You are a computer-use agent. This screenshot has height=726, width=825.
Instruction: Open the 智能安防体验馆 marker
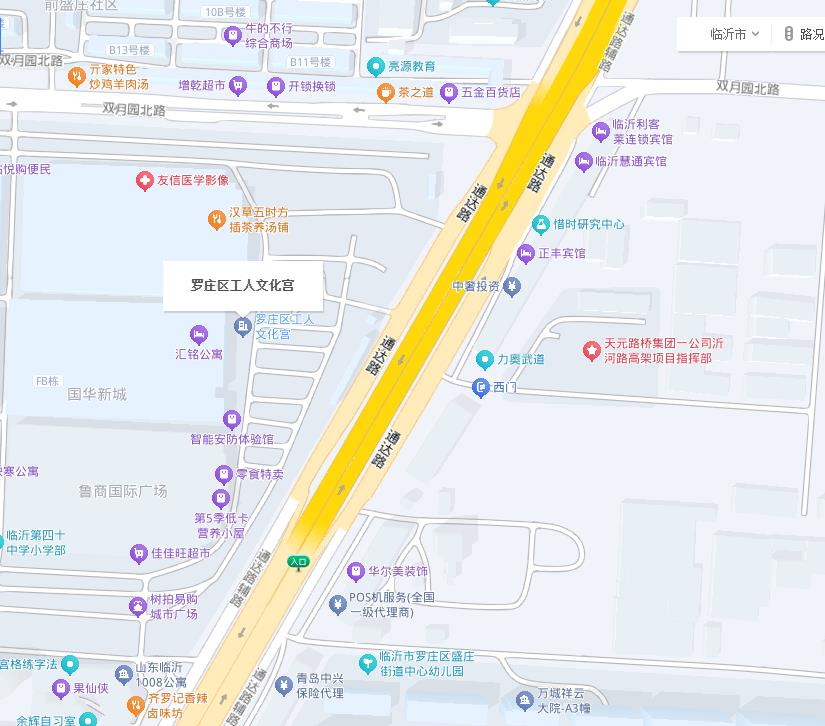pos(232,420)
